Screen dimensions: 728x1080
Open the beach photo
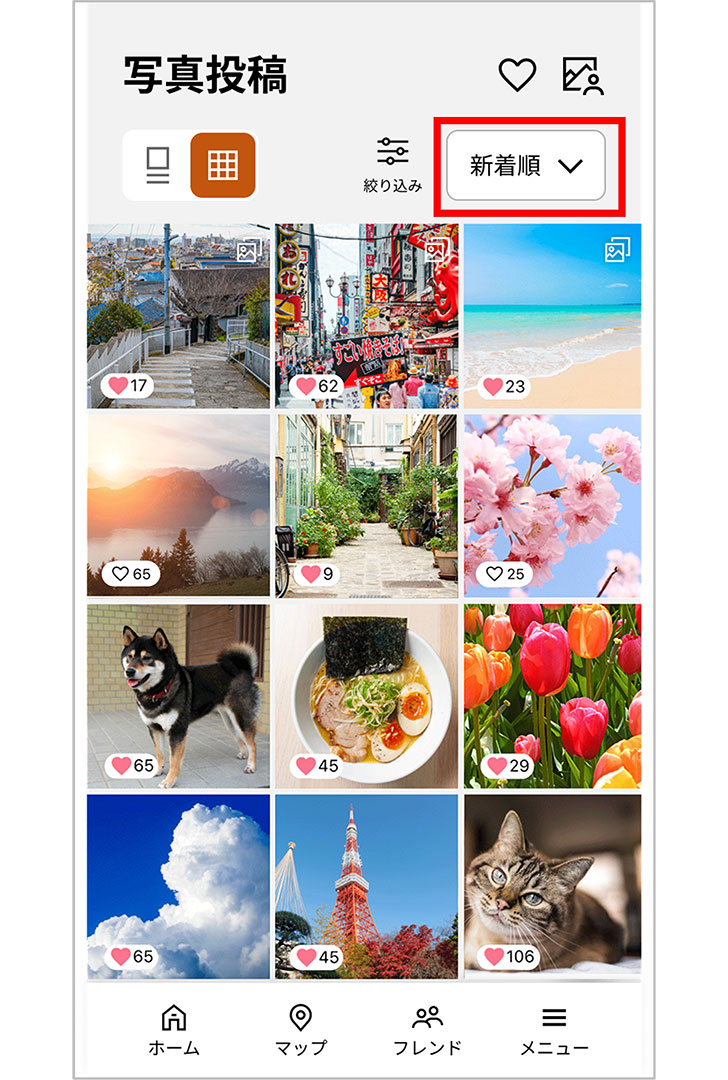click(x=552, y=315)
